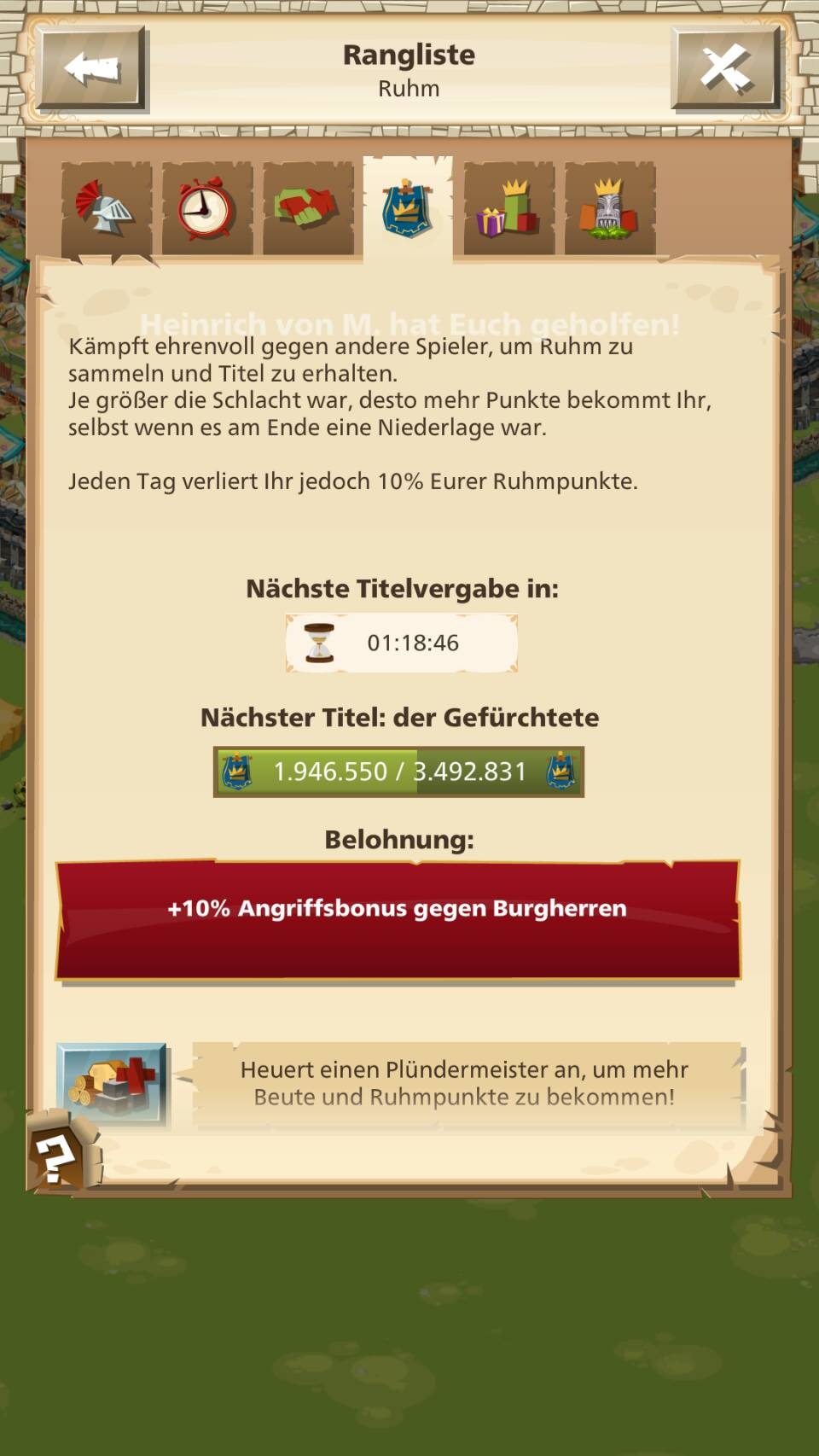This screenshot has width=819, height=1456.
Task: Switch to the knight helmet ranking tab
Action: 107,209
